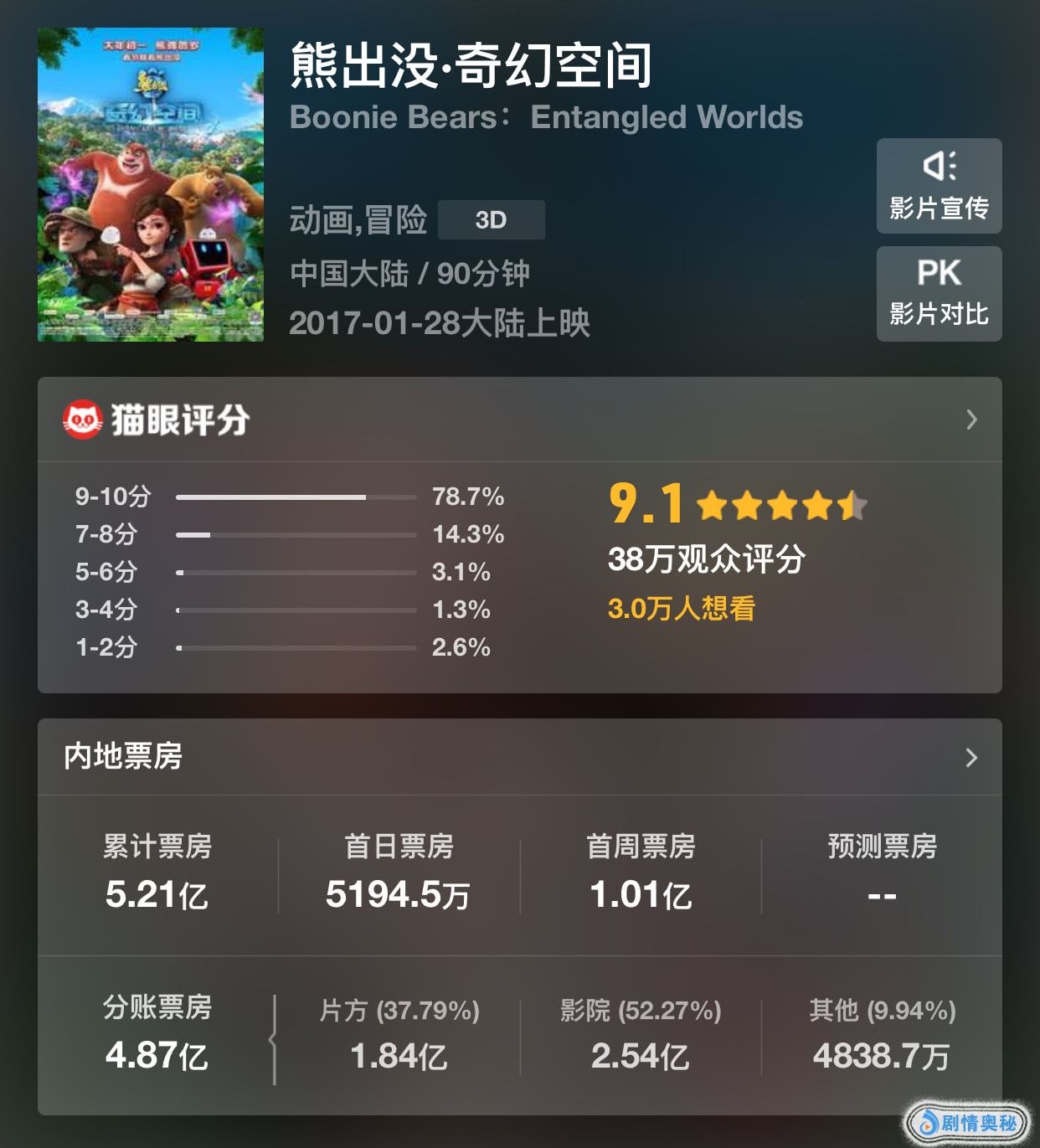Open the 猫眼评分 rating details
The width and height of the screenshot is (1040, 1148).
(x=970, y=420)
